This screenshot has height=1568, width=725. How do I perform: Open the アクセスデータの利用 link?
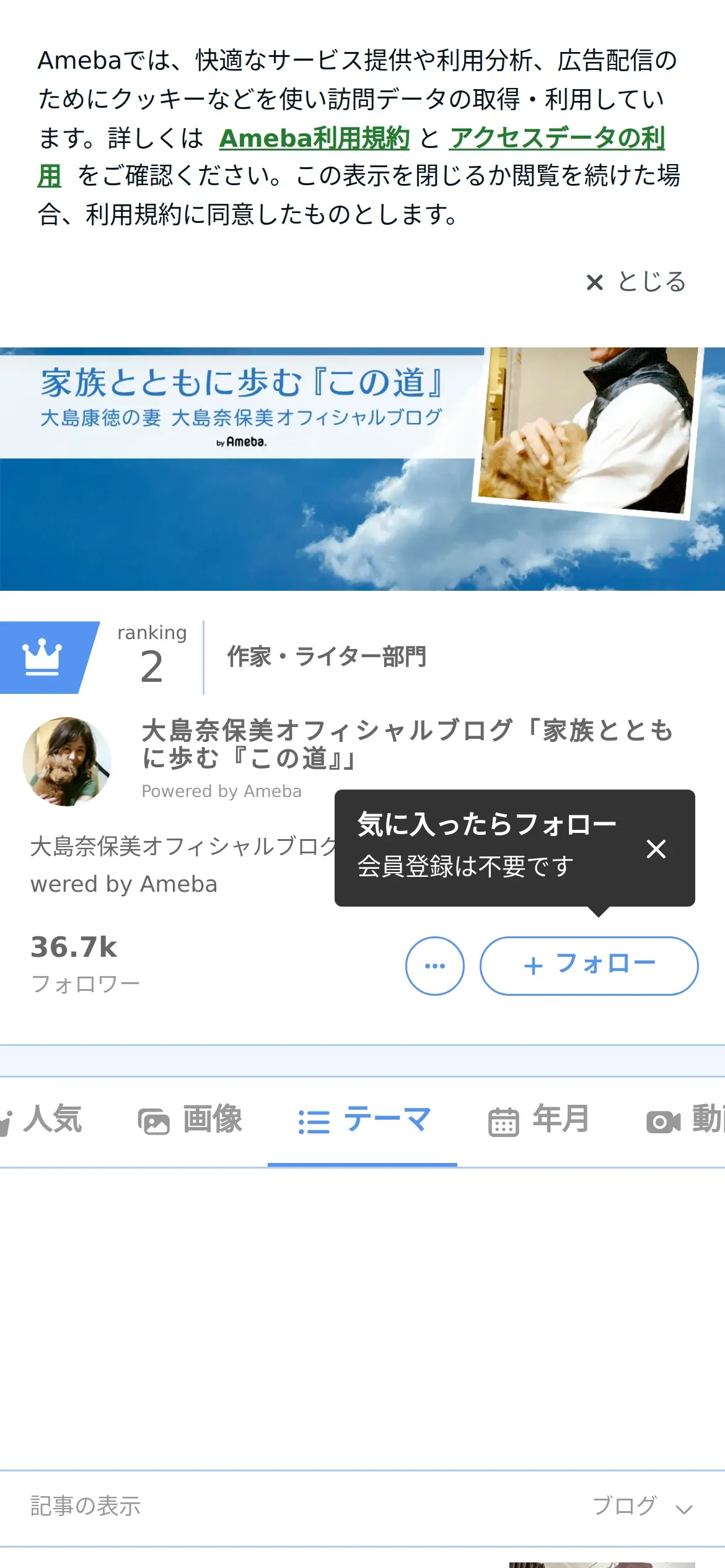(x=556, y=138)
